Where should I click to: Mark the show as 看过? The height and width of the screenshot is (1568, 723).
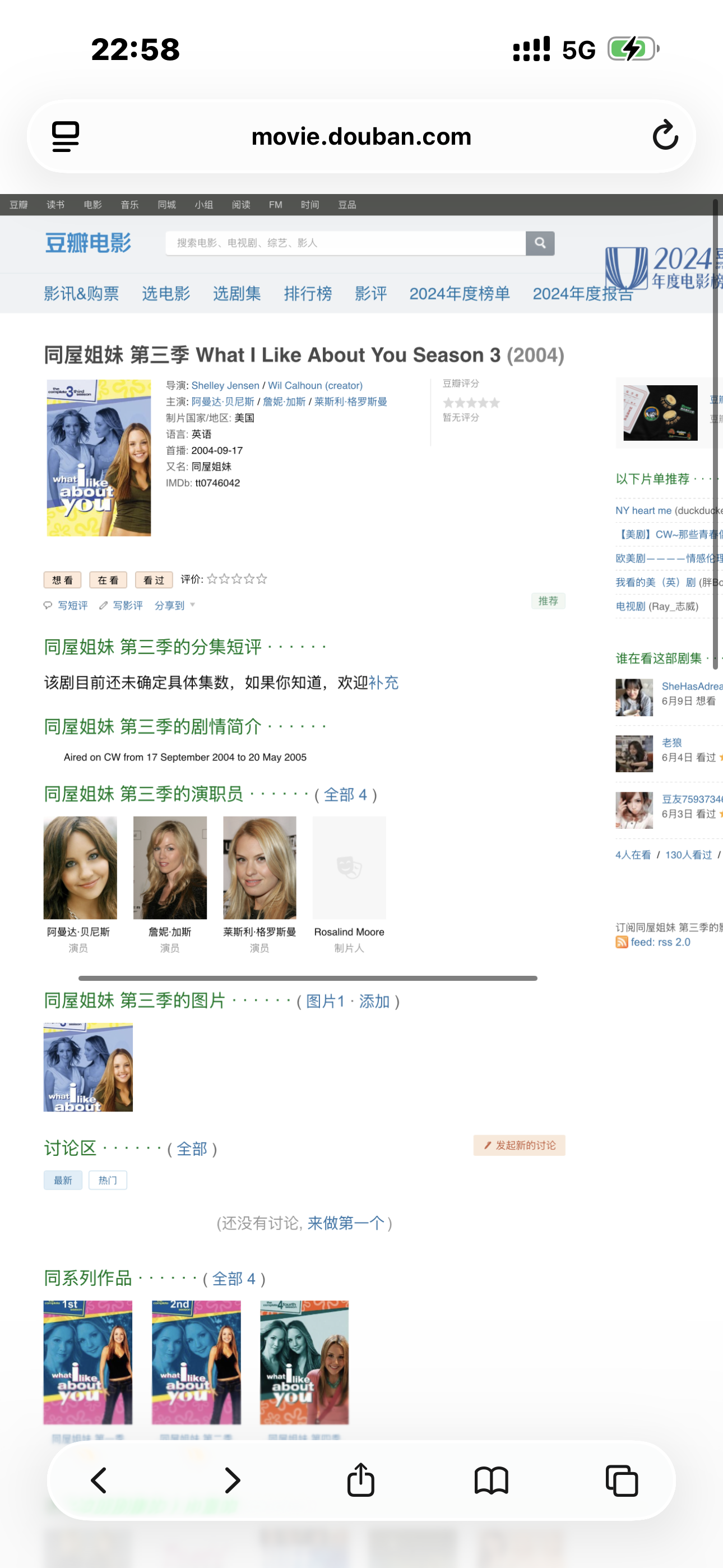(154, 580)
